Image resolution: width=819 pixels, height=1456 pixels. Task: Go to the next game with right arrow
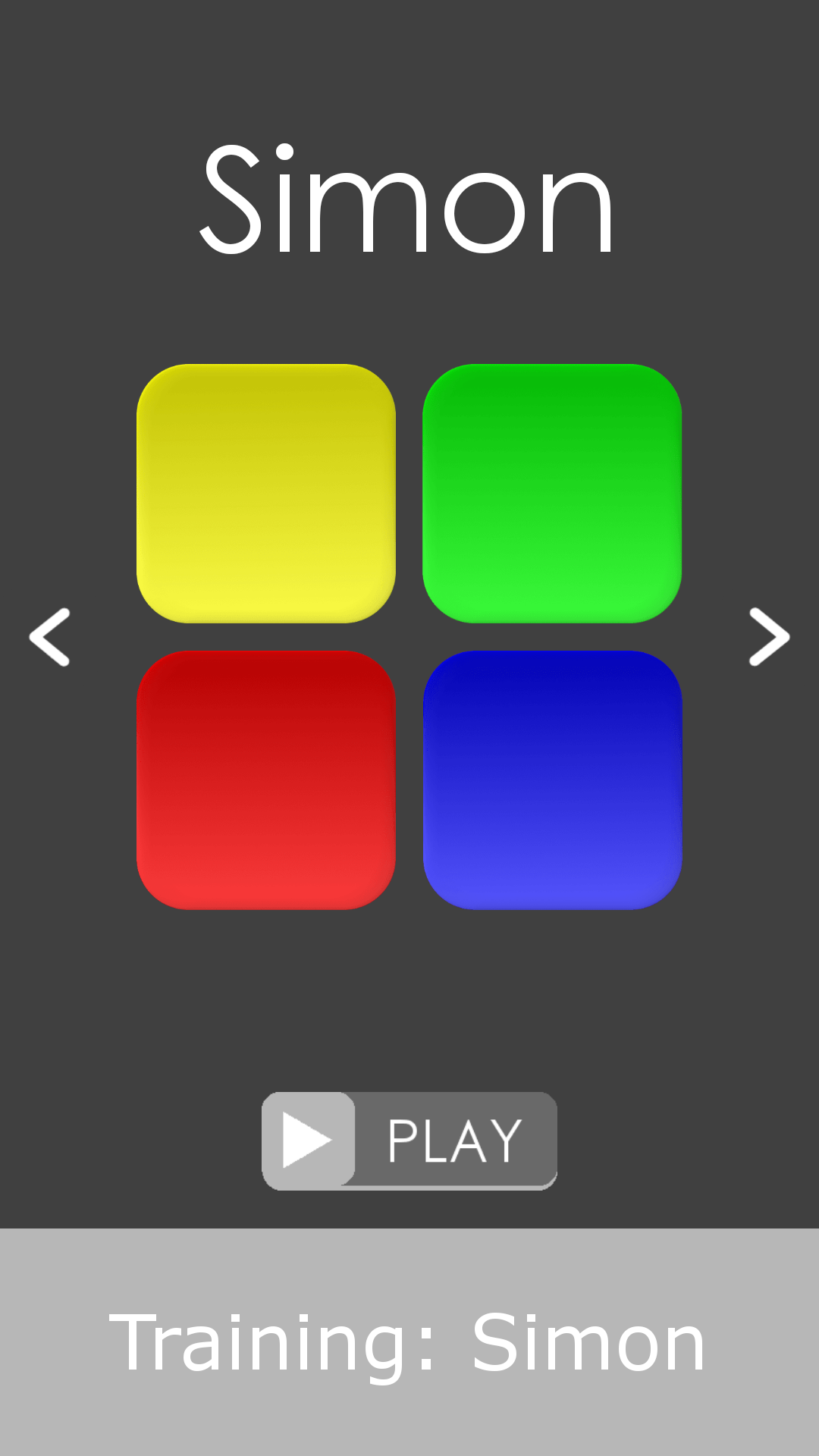769,637
